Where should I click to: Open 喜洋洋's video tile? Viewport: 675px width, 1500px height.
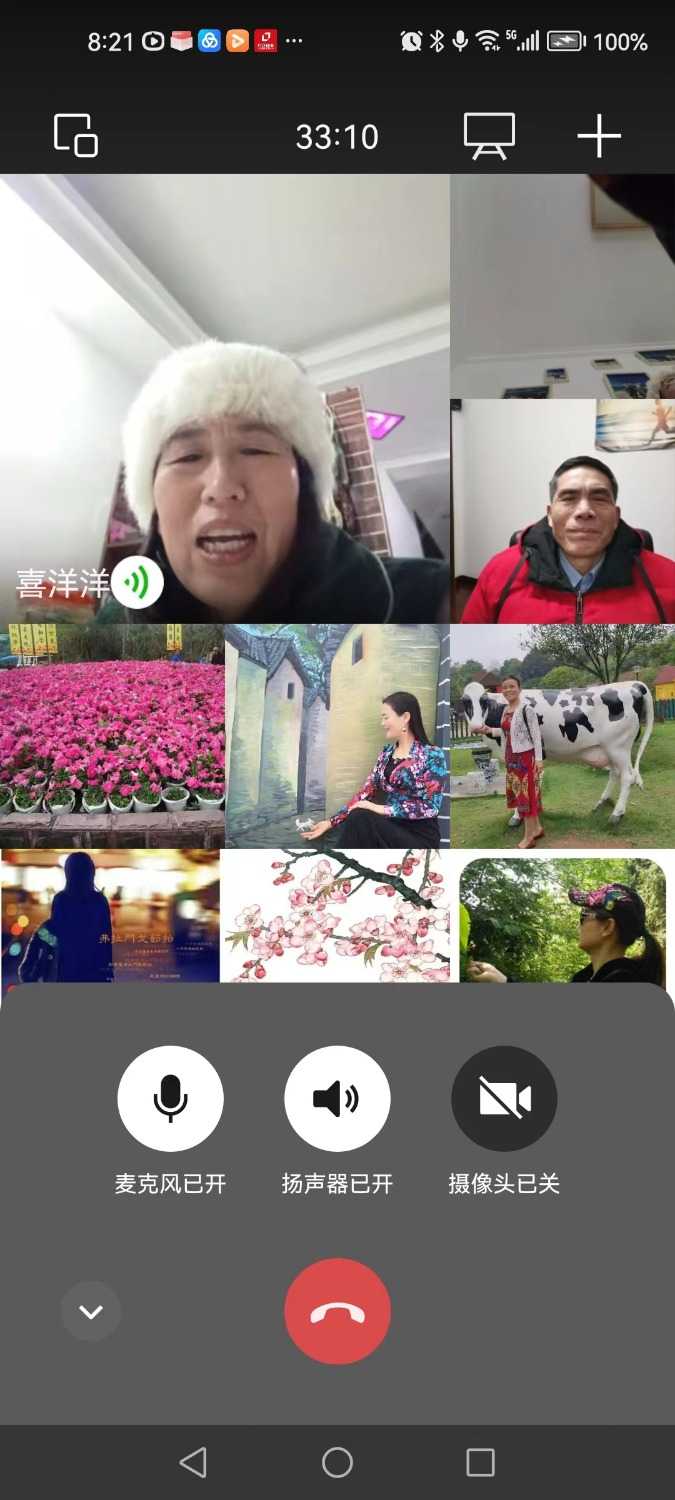224,398
